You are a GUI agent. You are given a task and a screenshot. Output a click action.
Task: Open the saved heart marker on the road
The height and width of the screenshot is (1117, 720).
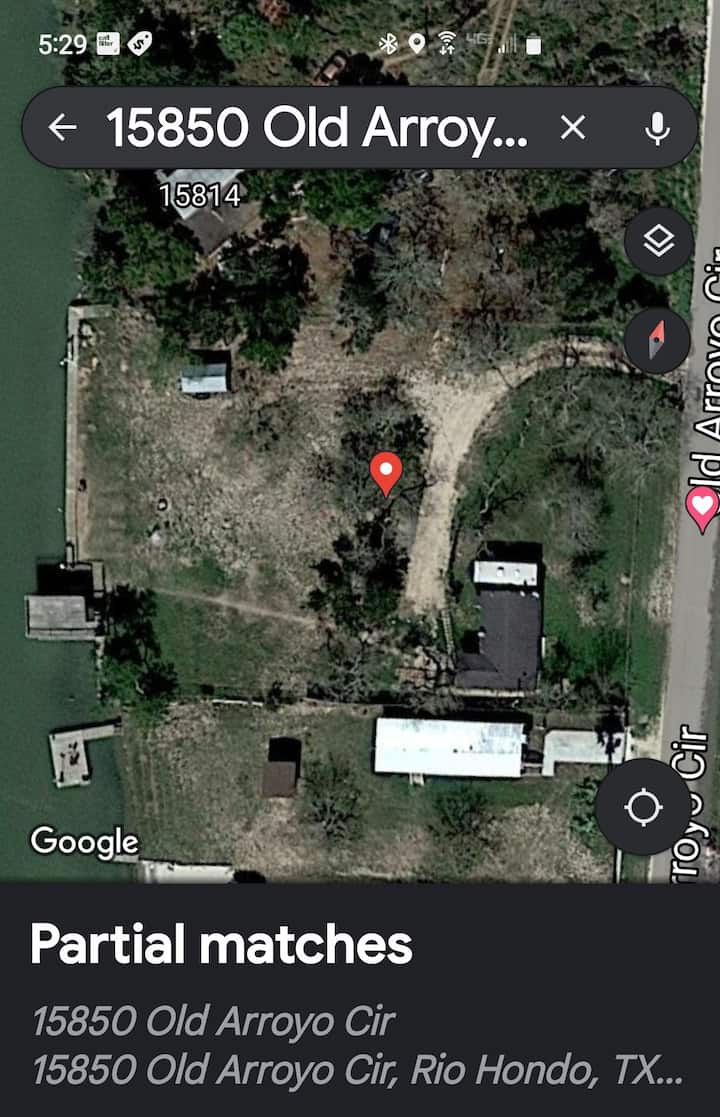pyautogui.click(x=703, y=507)
